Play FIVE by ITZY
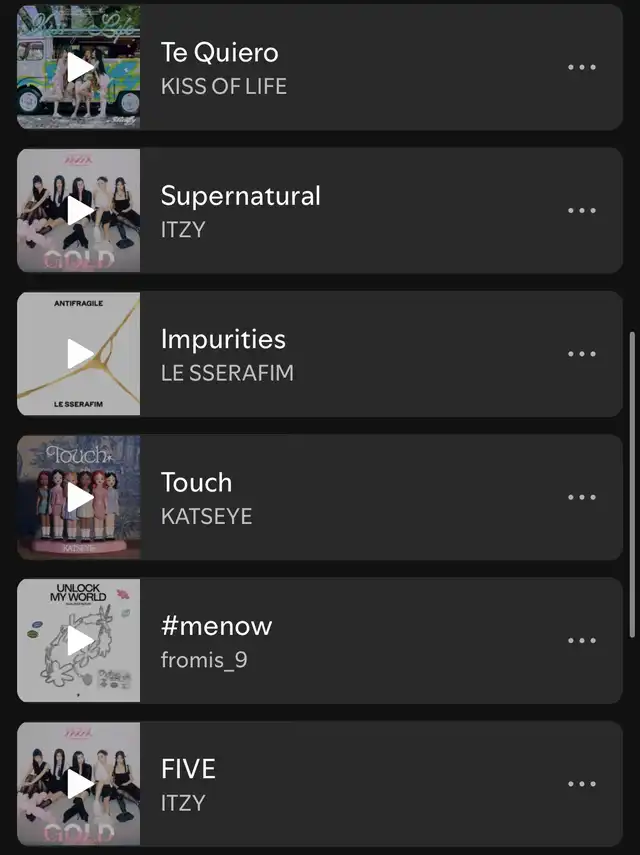Screen dimensions: 640x855 click(79, 783)
